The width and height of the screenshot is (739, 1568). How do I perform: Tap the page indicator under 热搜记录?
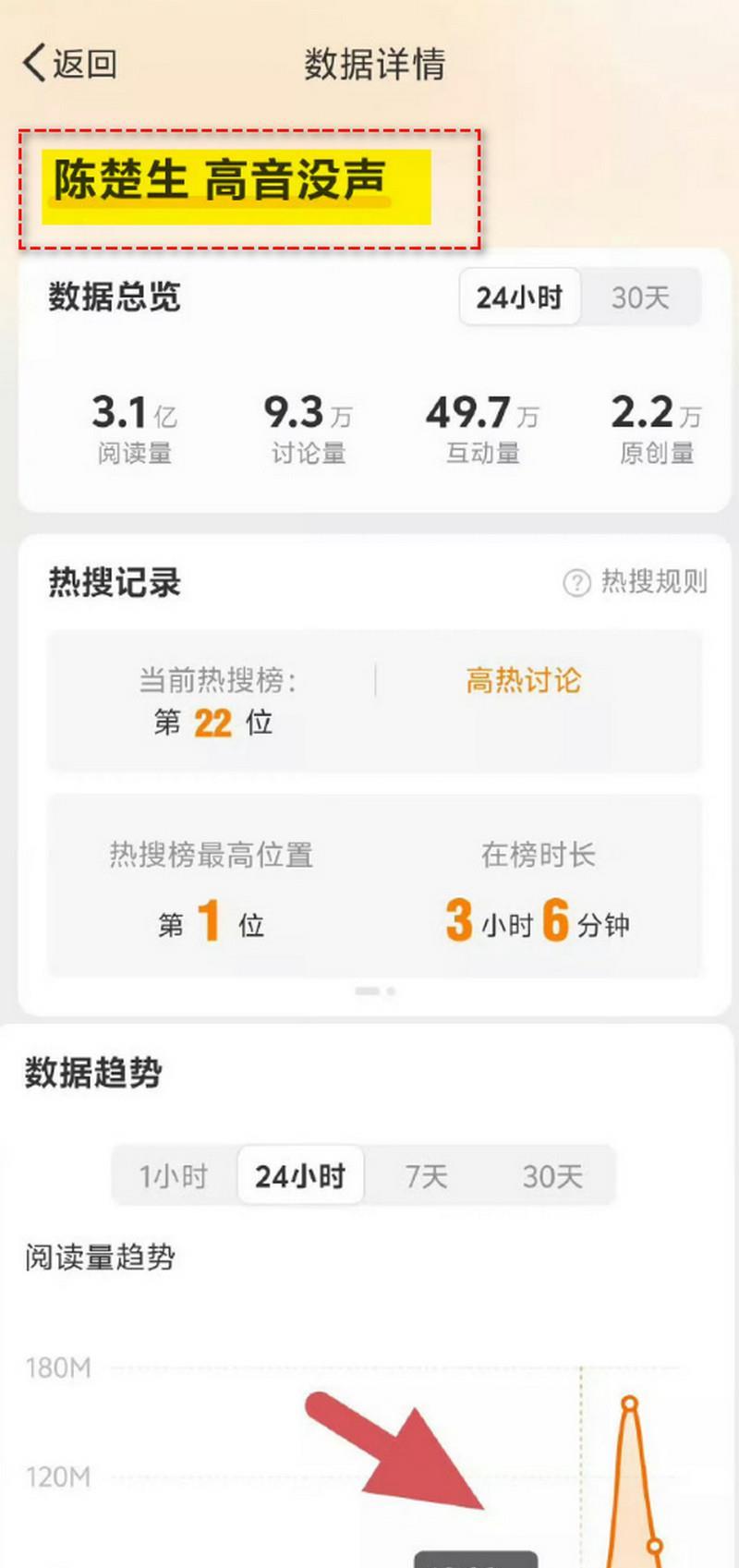(375, 991)
